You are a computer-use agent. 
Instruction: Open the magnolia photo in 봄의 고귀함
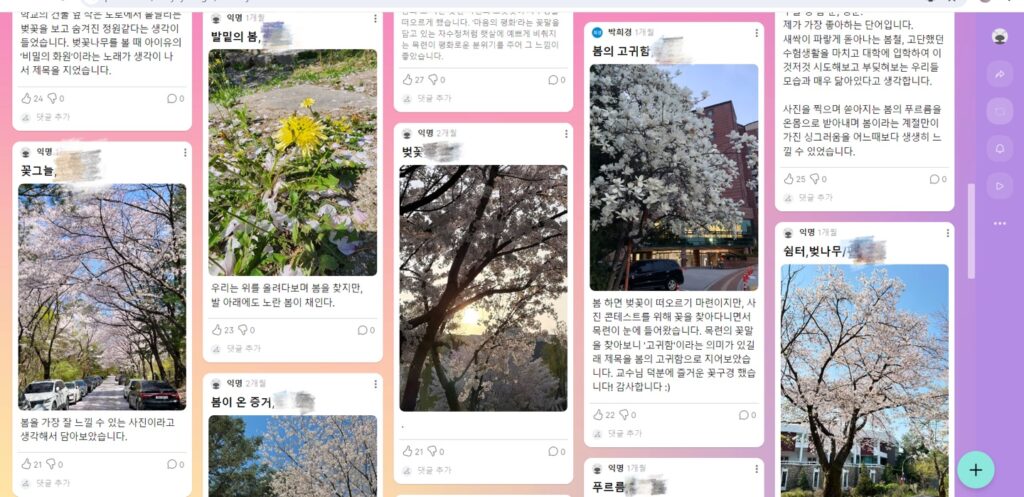673,177
